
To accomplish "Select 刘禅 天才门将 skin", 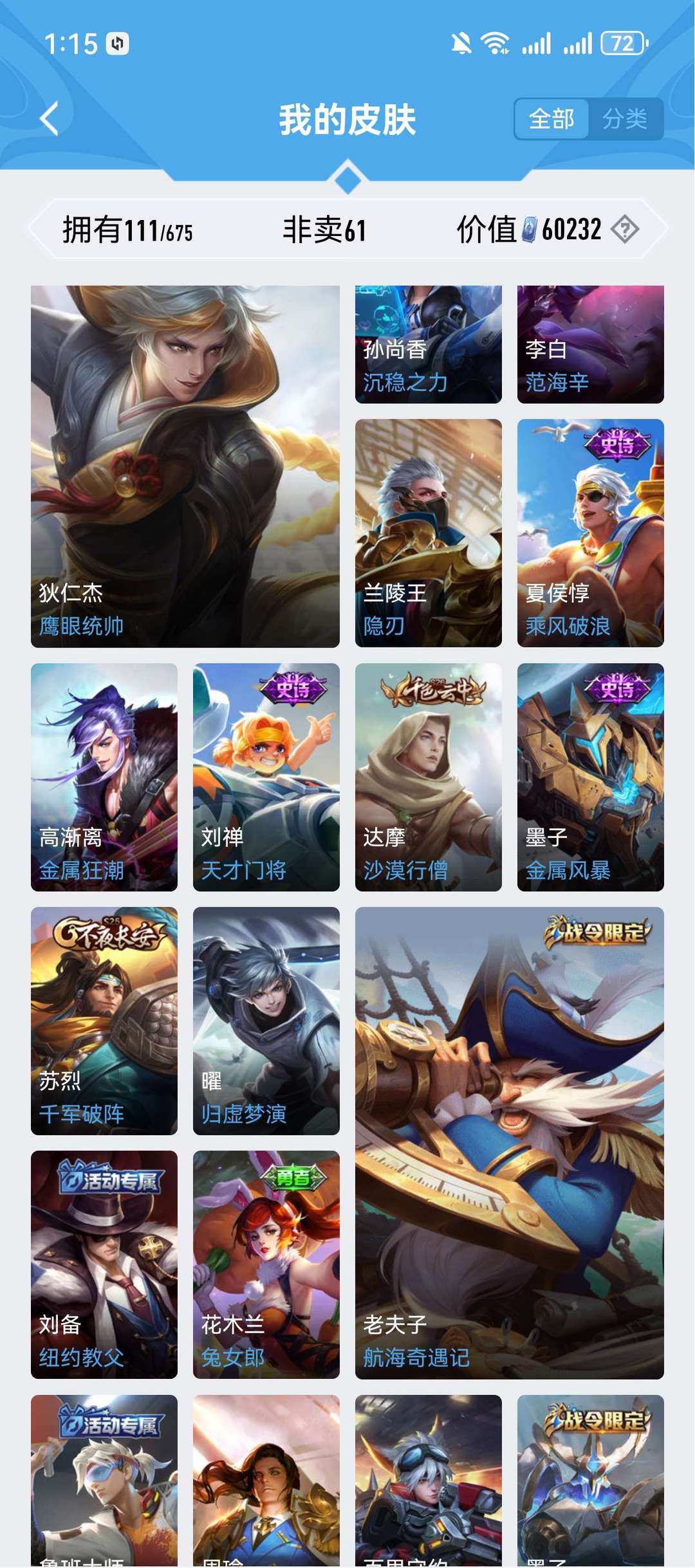I will tap(266, 777).
